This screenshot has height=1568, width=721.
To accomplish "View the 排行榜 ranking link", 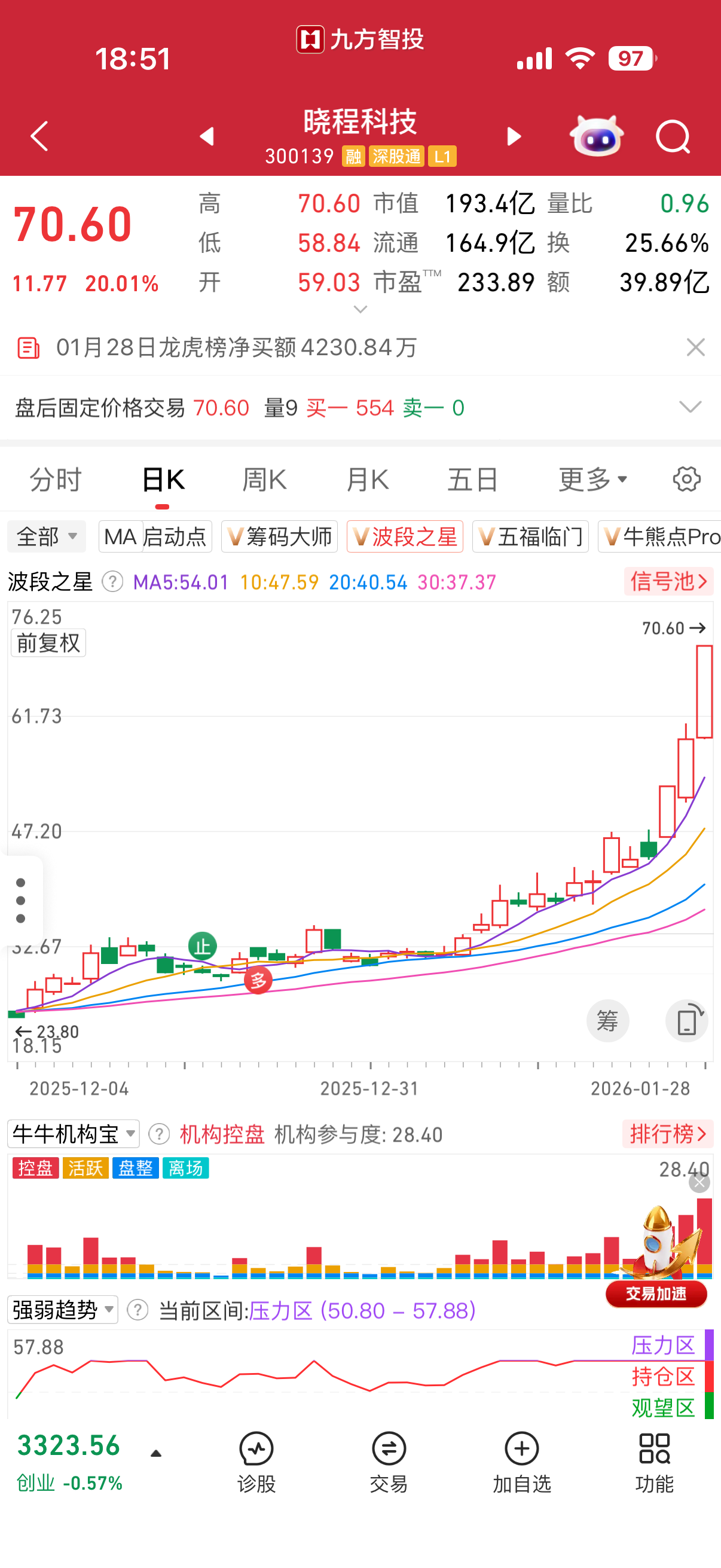I will (x=667, y=1134).
